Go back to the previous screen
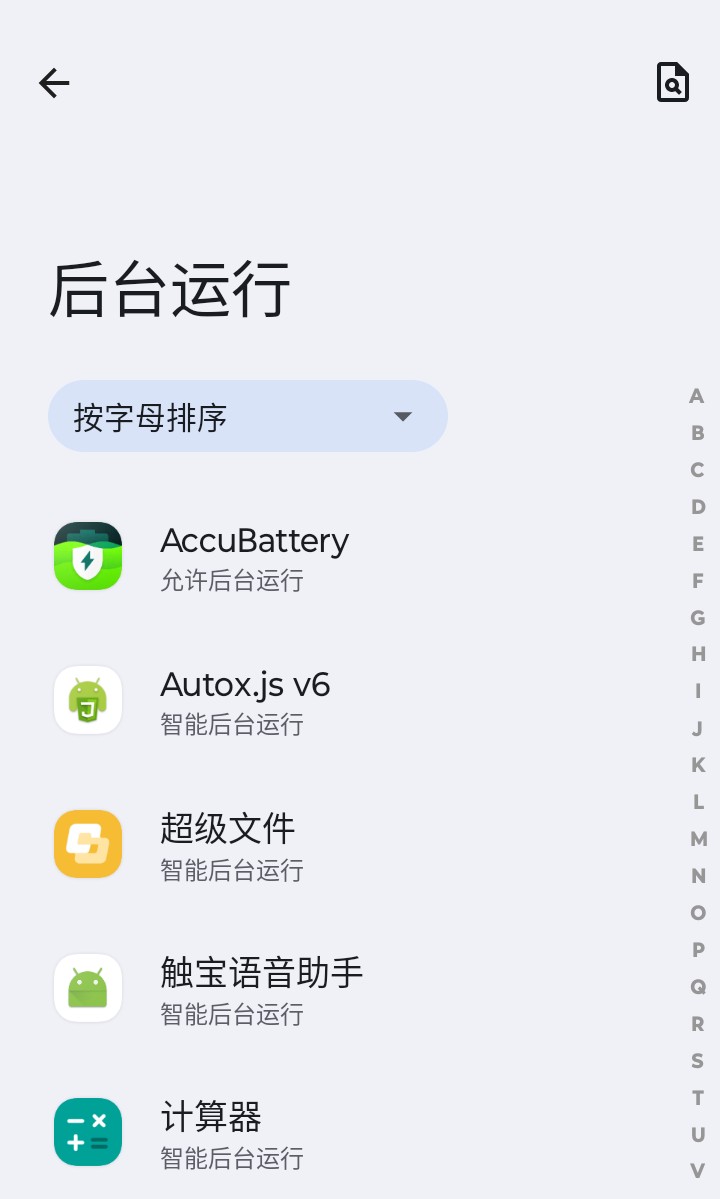Screen dimensions: 720x1199 pos(54,83)
